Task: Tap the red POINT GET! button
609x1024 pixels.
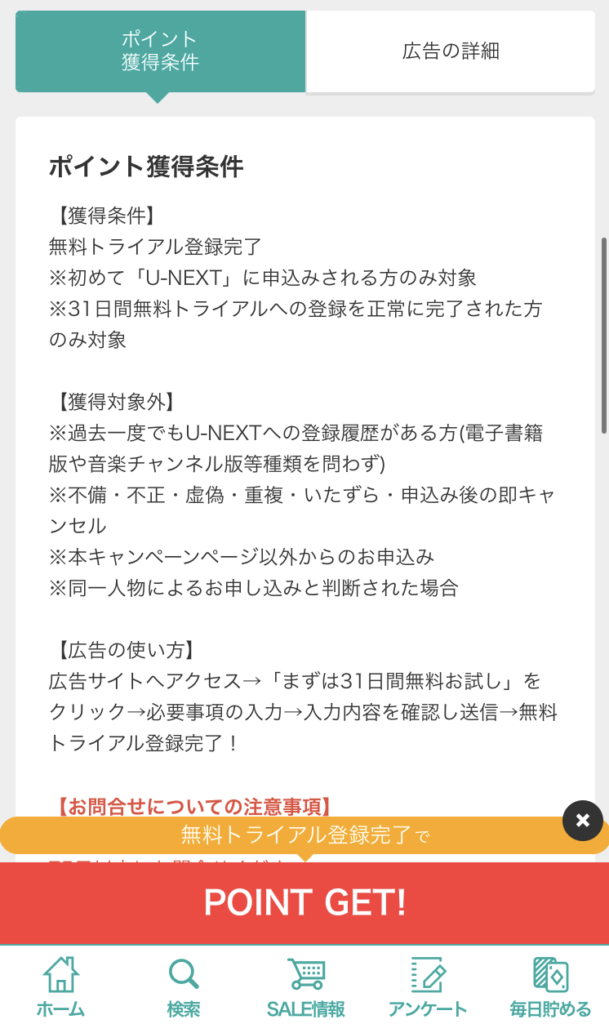Action: (304, 903)
